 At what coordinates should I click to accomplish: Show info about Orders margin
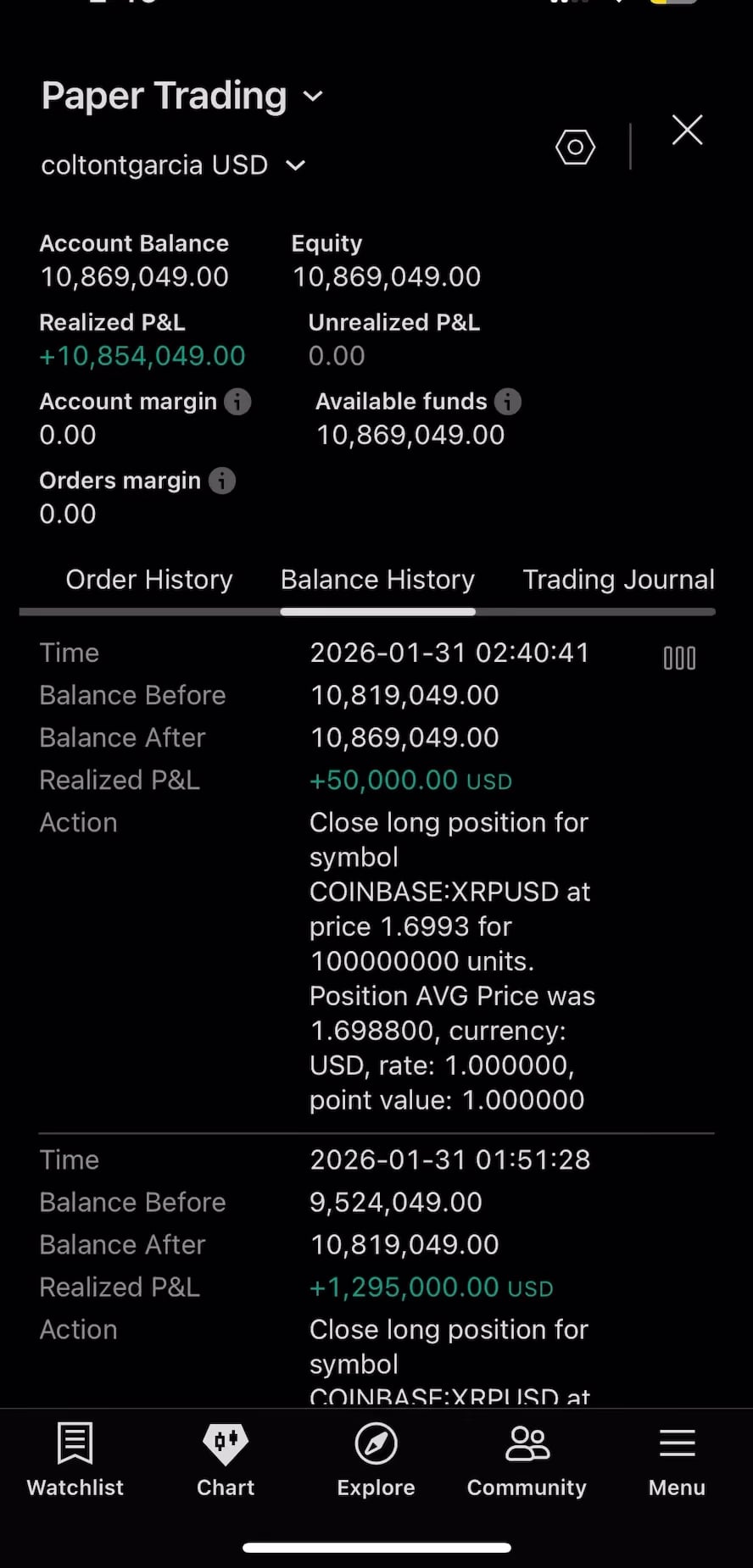(x=222, y=481)
